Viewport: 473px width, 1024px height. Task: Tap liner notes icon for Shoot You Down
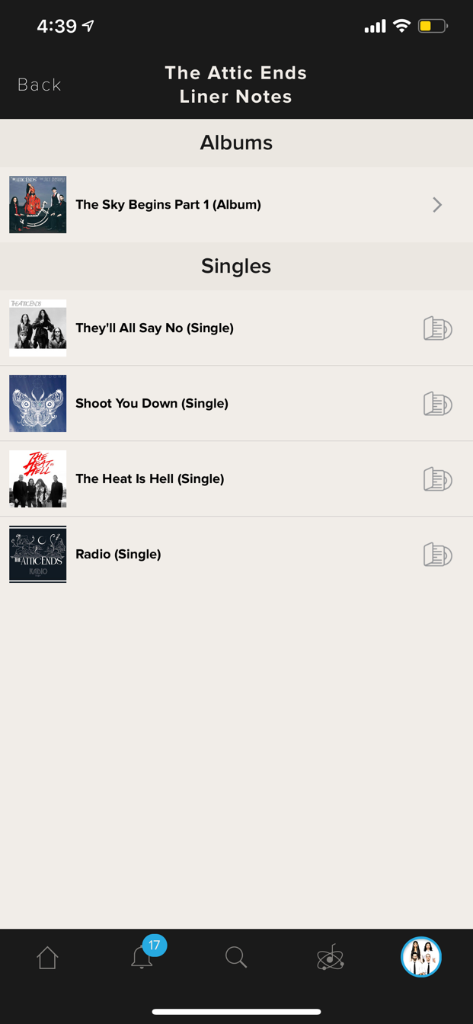(438, 404)
